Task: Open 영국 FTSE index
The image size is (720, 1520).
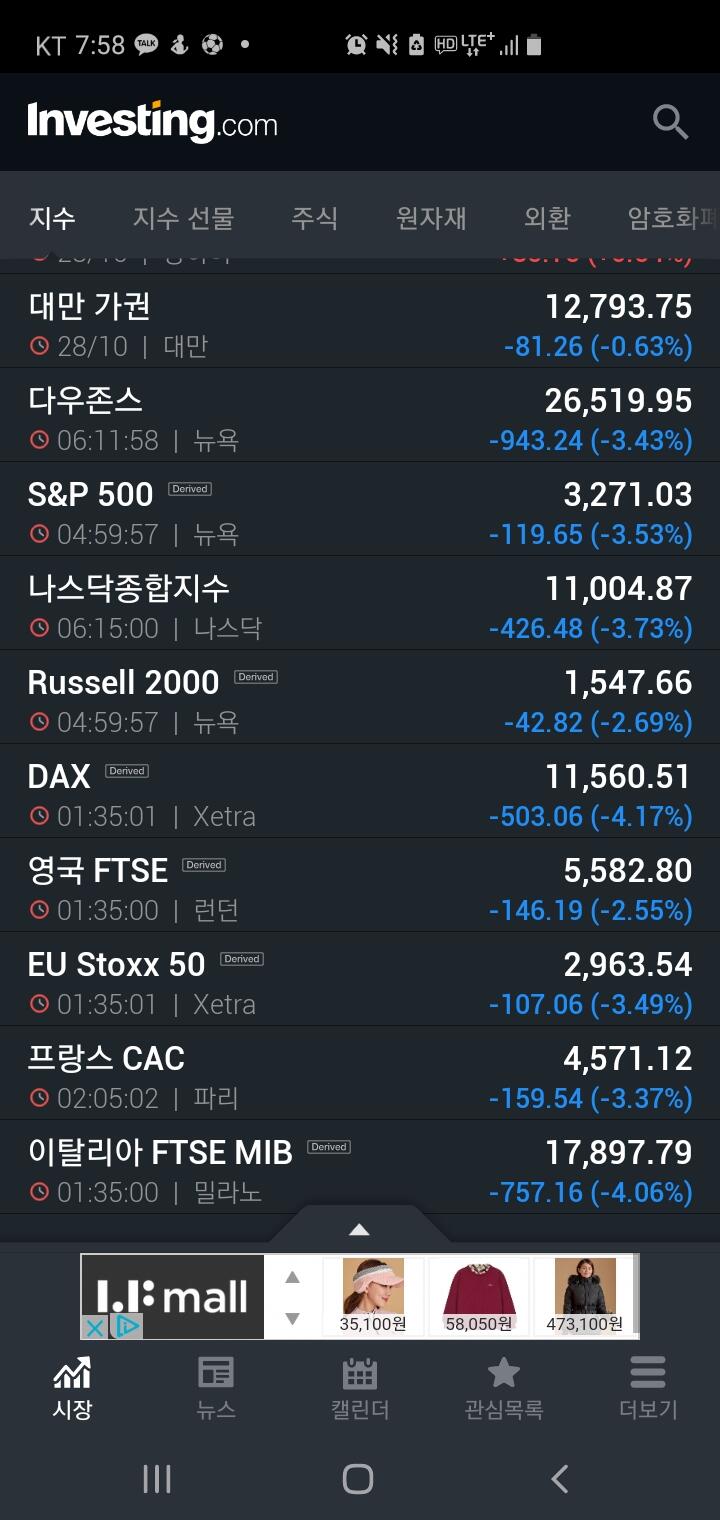Action: [x=360, y=885]
